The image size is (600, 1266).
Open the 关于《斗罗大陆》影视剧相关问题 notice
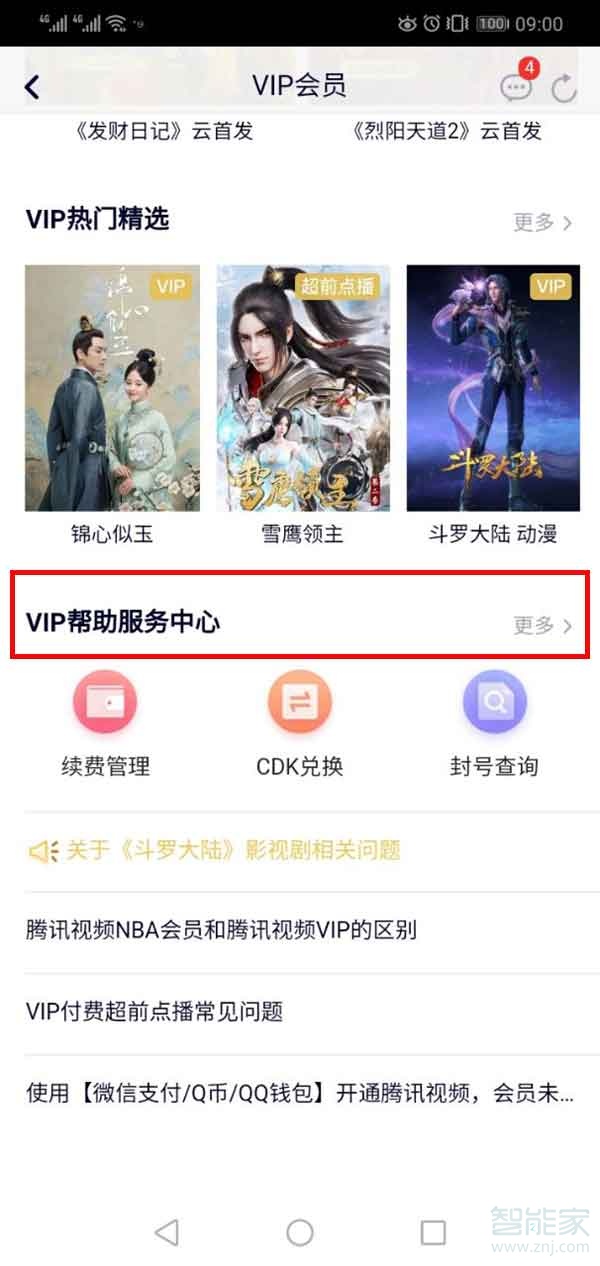(233, 851)
